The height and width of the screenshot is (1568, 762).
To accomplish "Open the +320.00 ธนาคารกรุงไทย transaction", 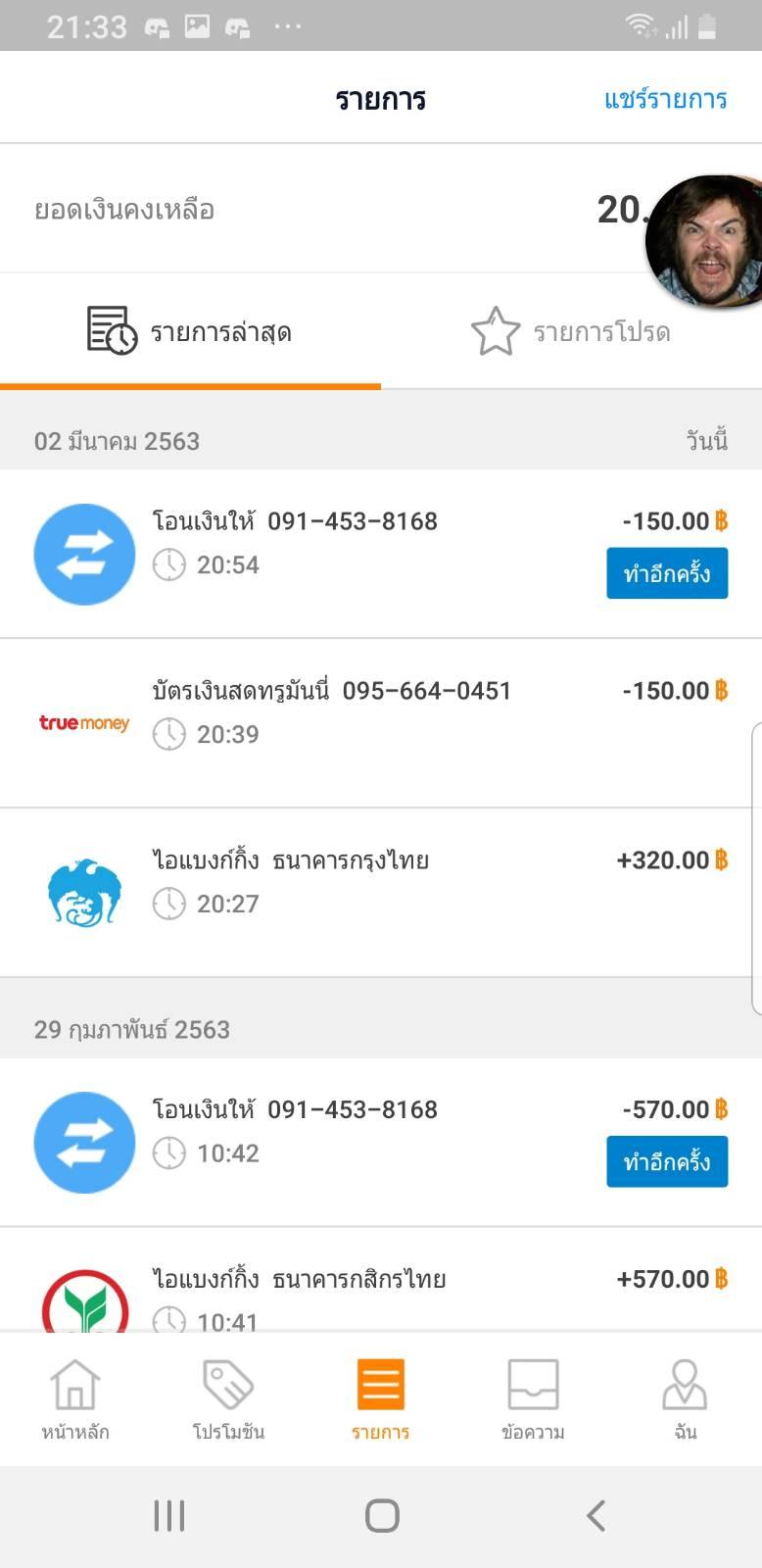I will (x=331, y=881).
